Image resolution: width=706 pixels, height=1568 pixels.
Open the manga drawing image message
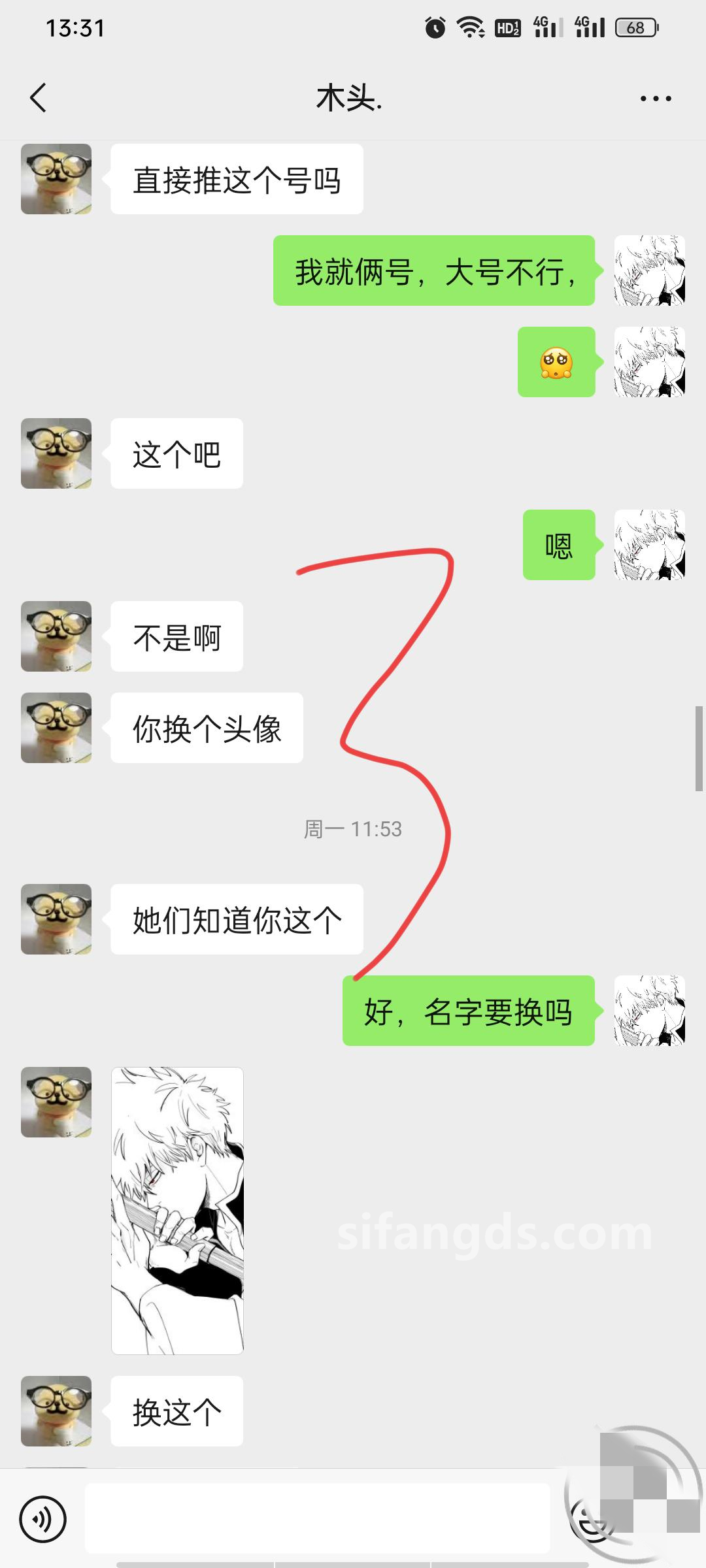[x=177, y=1211]
